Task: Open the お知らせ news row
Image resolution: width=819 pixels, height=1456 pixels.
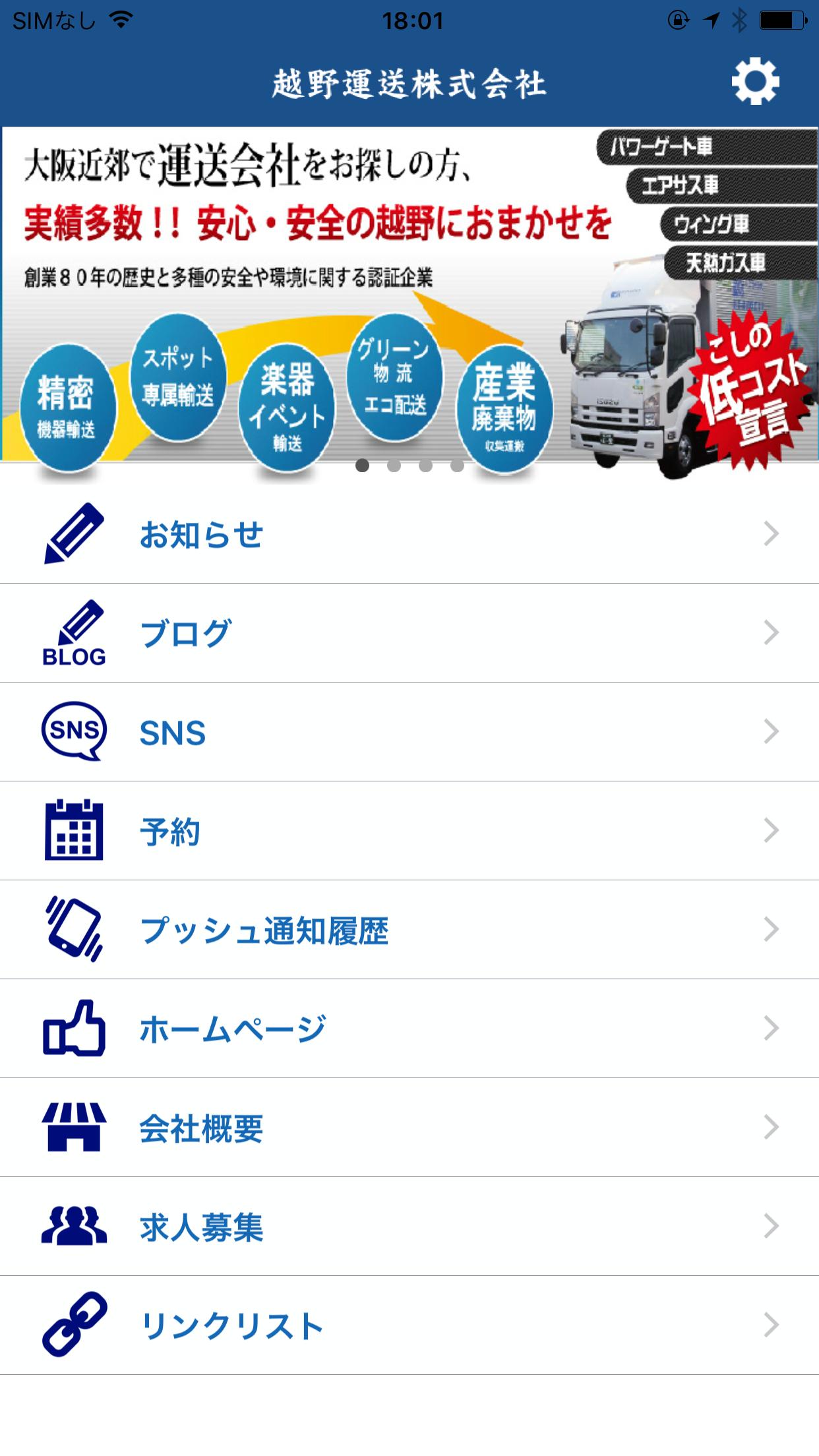Action: click(409, 534)
